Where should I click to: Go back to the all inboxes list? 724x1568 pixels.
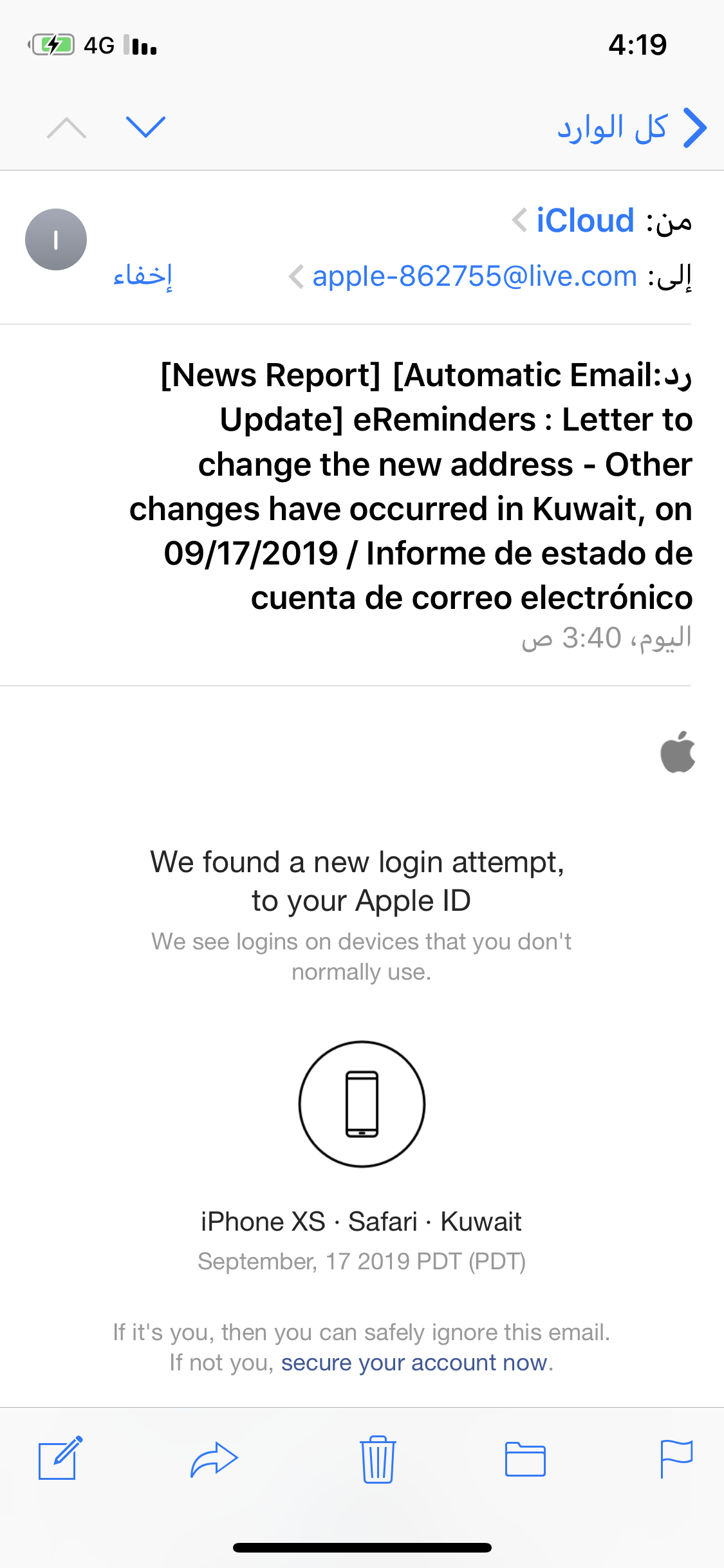[x=632, y=127]
